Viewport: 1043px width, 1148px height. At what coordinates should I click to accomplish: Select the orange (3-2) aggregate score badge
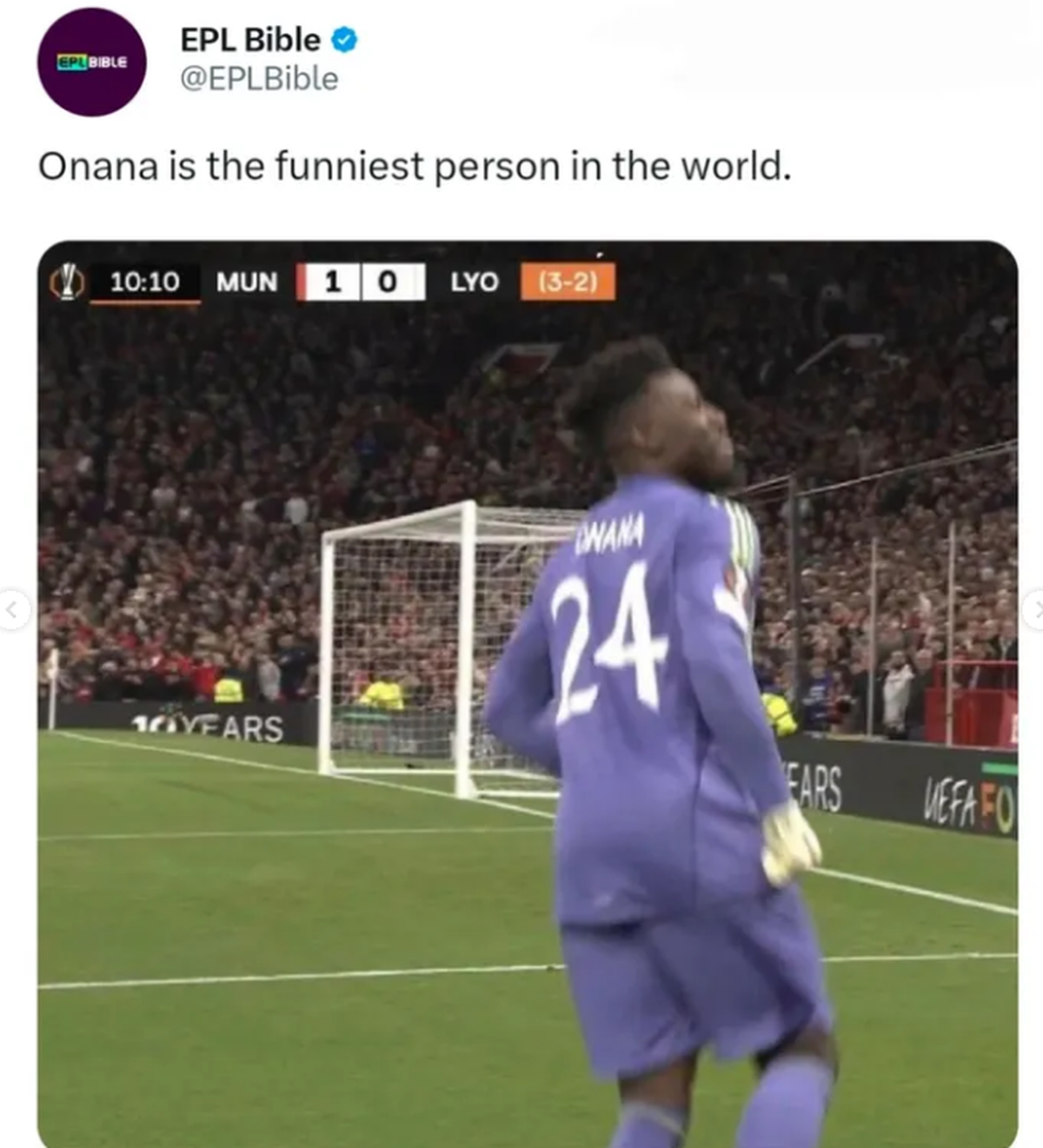coord(569,282)
